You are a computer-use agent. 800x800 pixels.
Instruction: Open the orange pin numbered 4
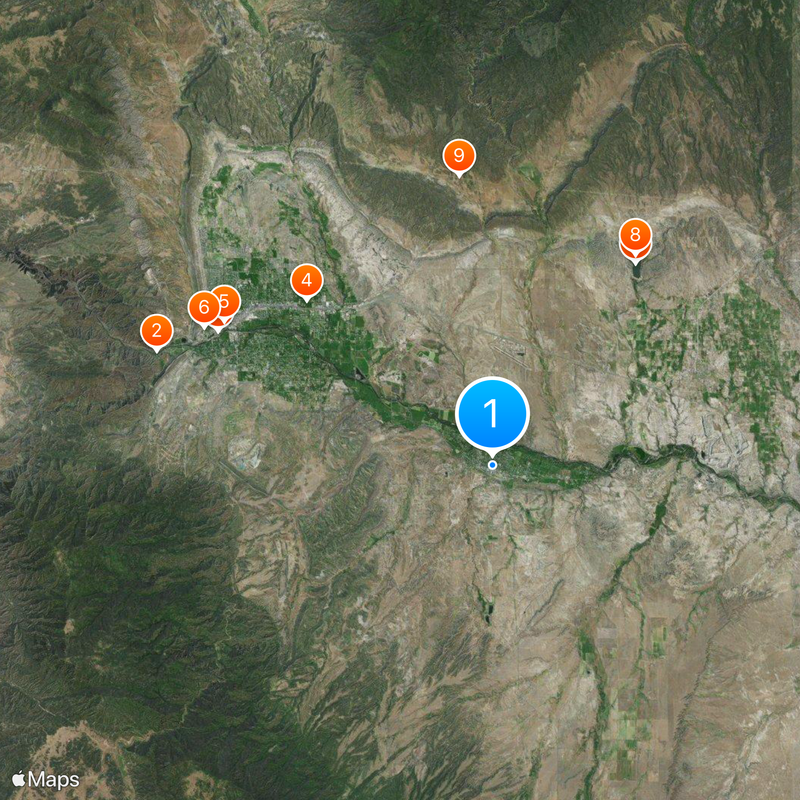pos(306,281)
